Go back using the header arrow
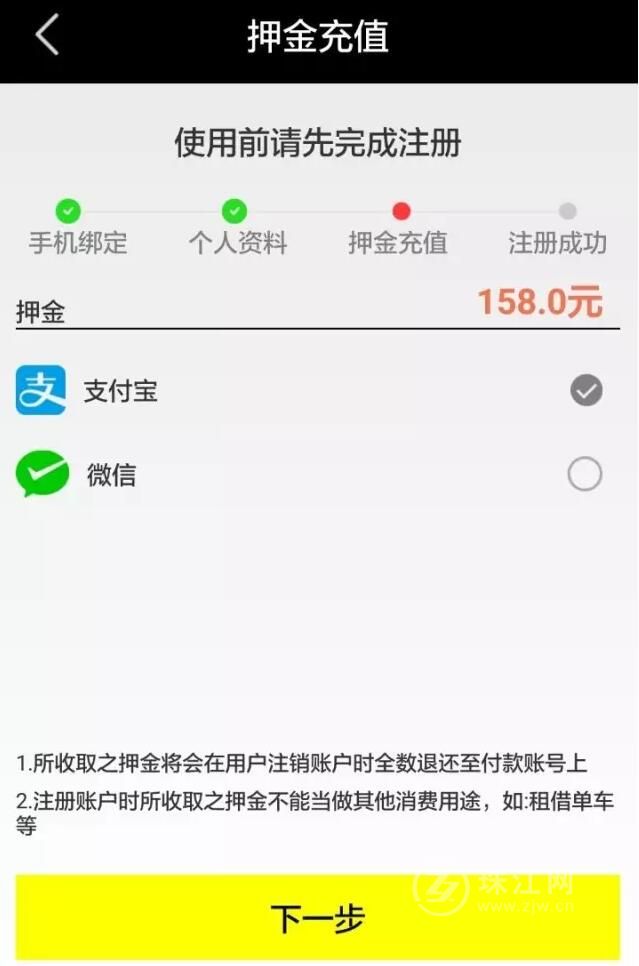Screen dimensions: 639x966 pyautogui.click(x=47, y=36)
